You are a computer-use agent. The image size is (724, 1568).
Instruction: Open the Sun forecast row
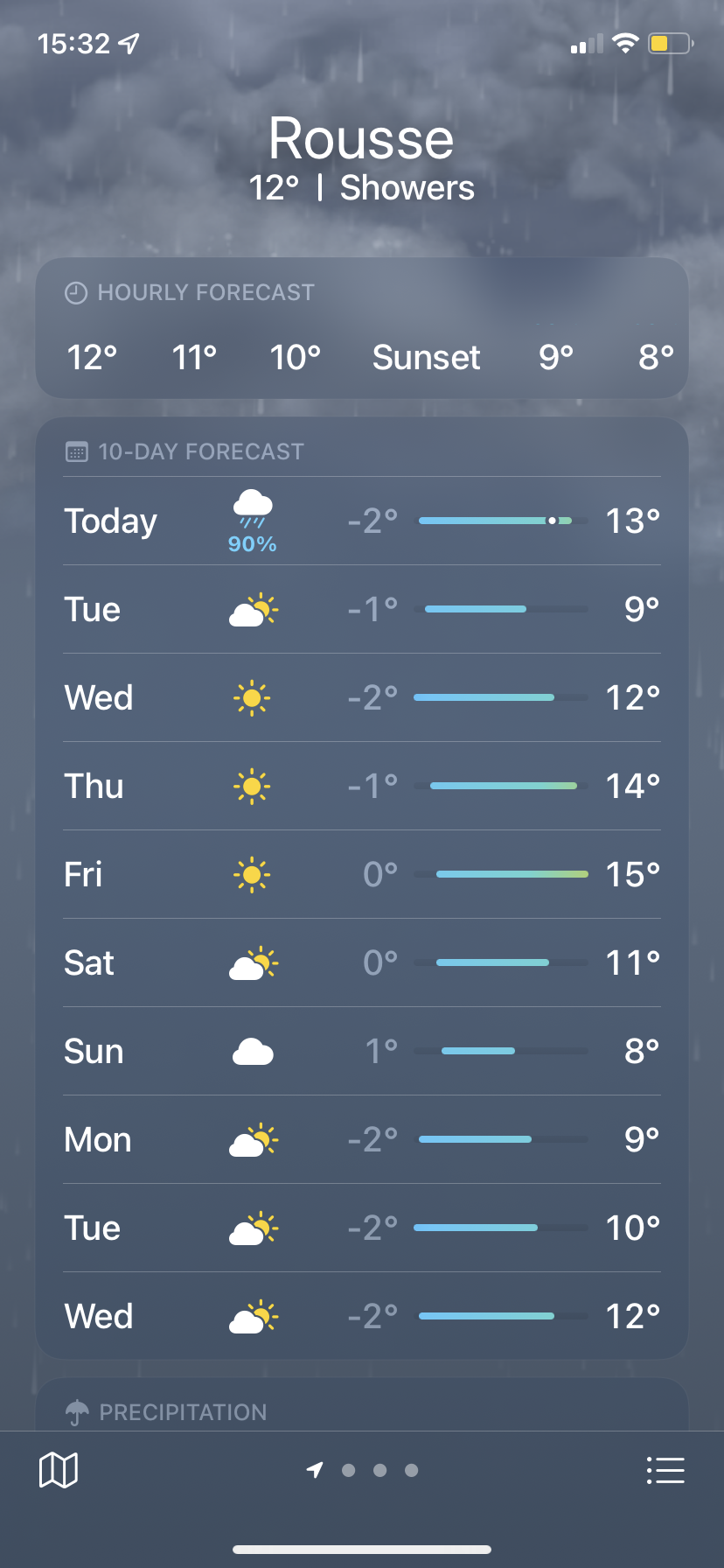362,1052
